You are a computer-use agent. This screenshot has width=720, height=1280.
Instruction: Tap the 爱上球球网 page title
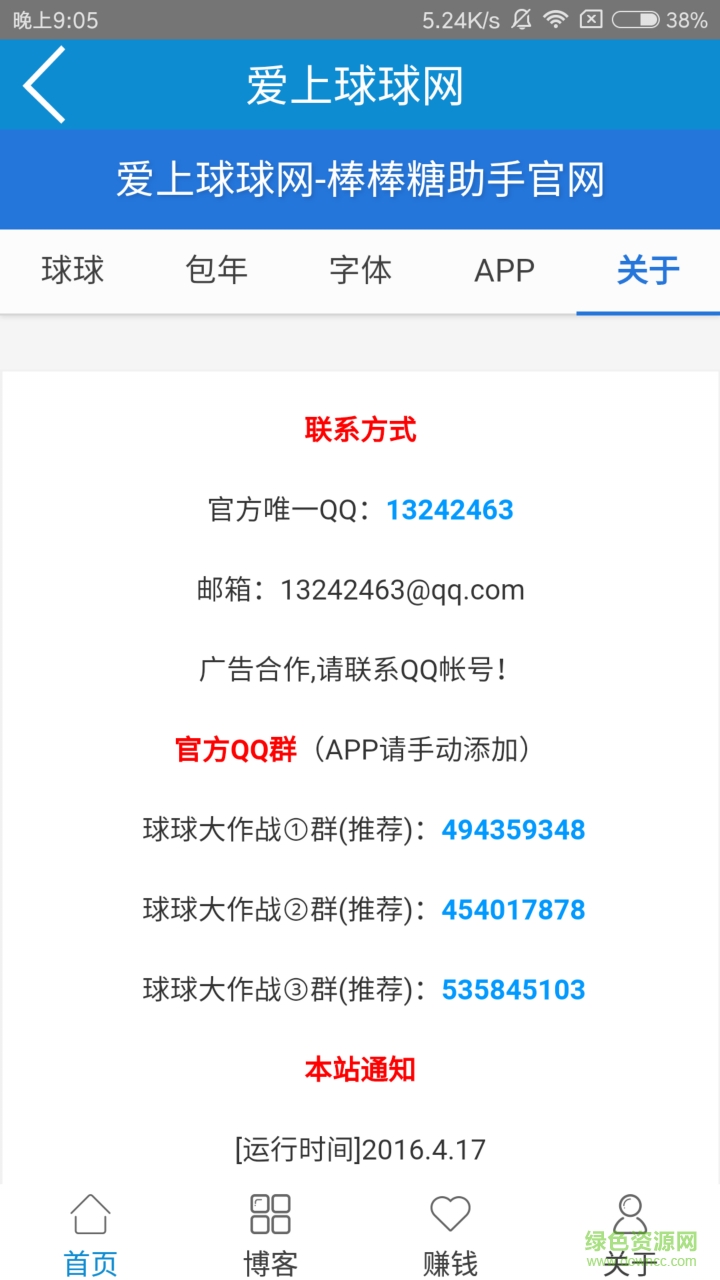point(360,85)
